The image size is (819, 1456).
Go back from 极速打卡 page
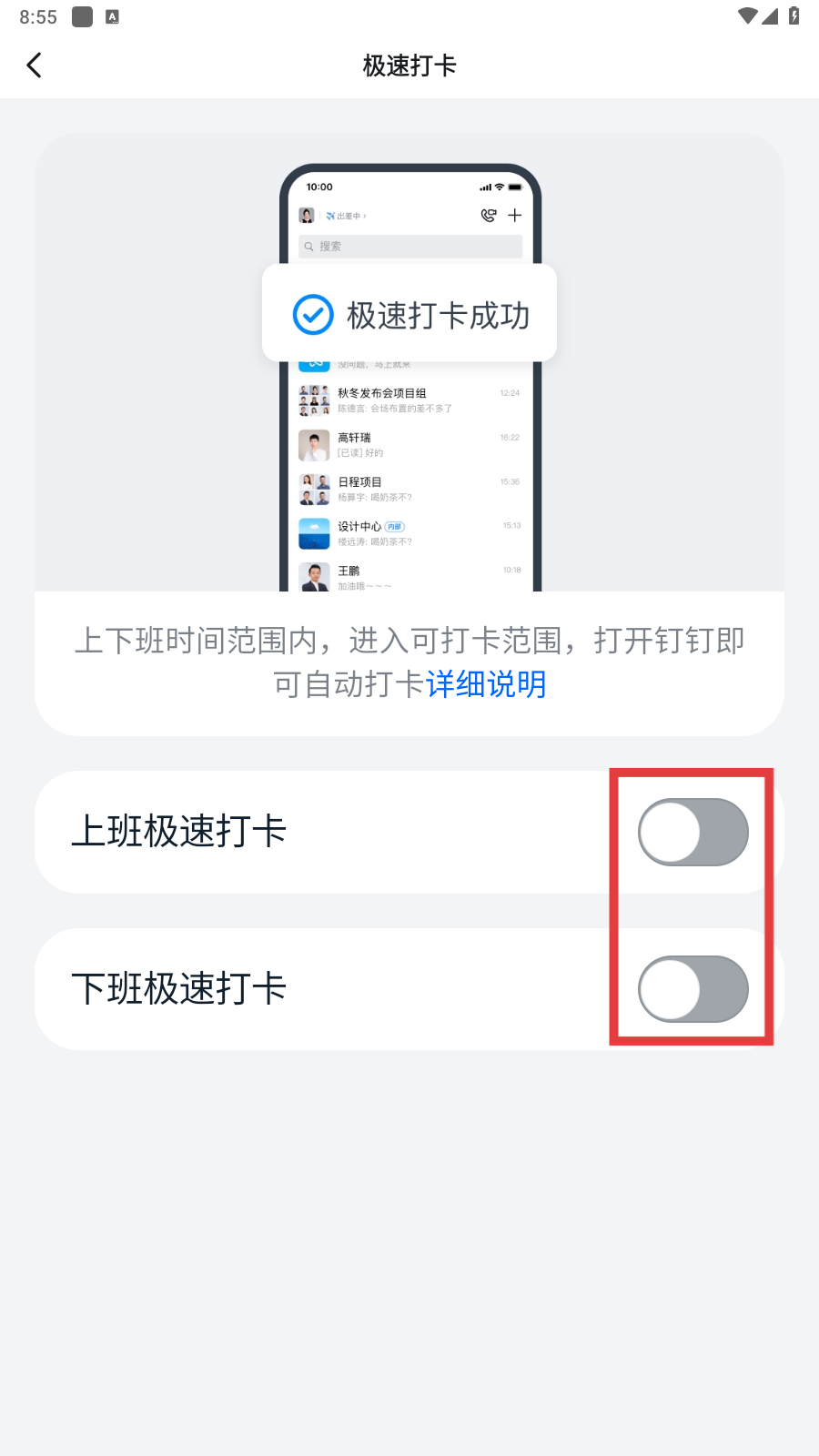click(35, 66)
